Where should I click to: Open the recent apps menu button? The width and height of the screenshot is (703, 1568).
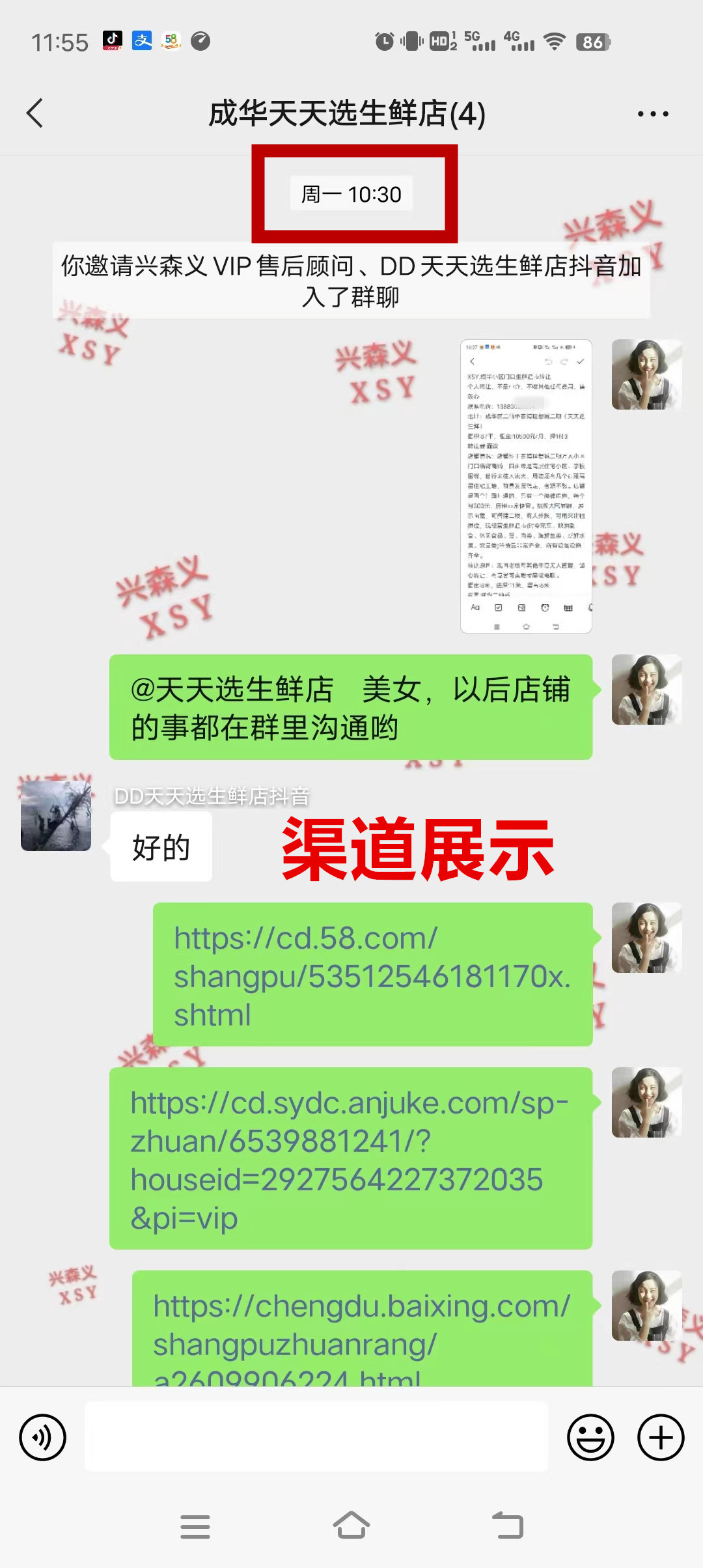pos(195,1526)
